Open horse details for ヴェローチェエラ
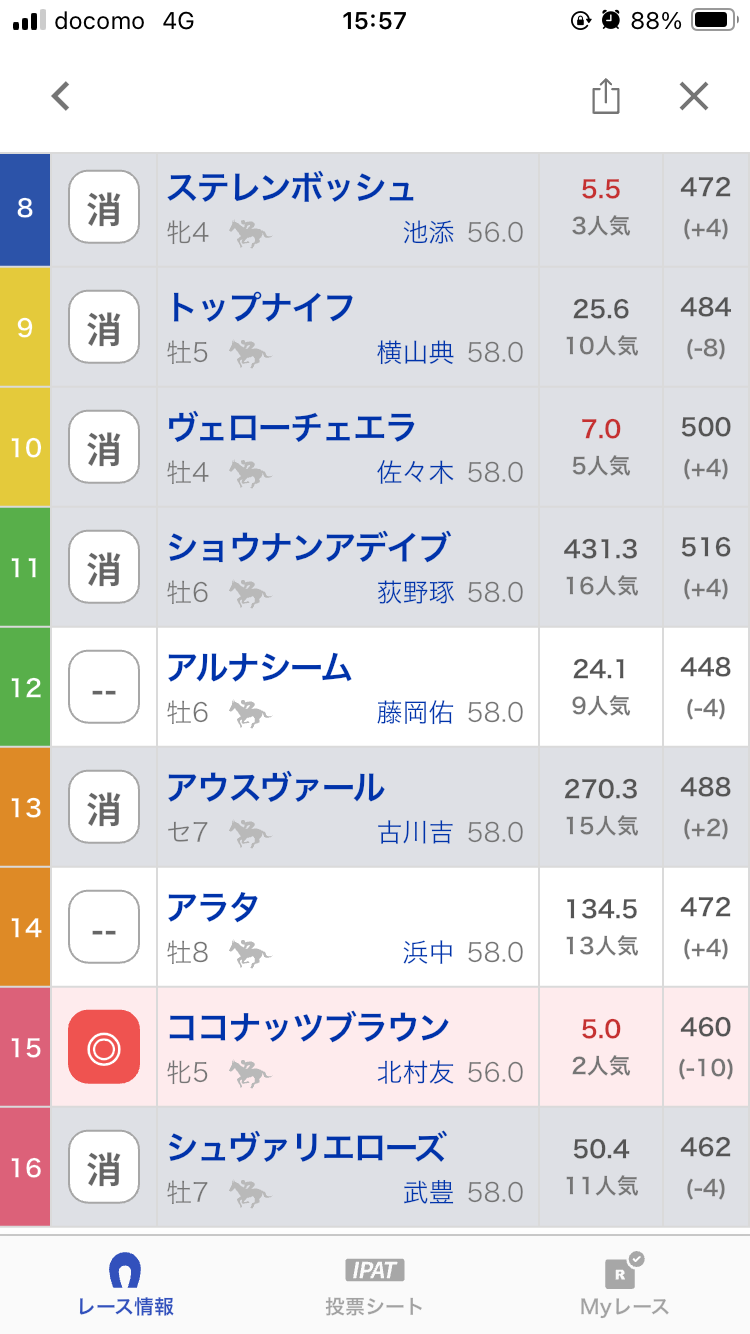750x1334 pixels. [291, 427]
